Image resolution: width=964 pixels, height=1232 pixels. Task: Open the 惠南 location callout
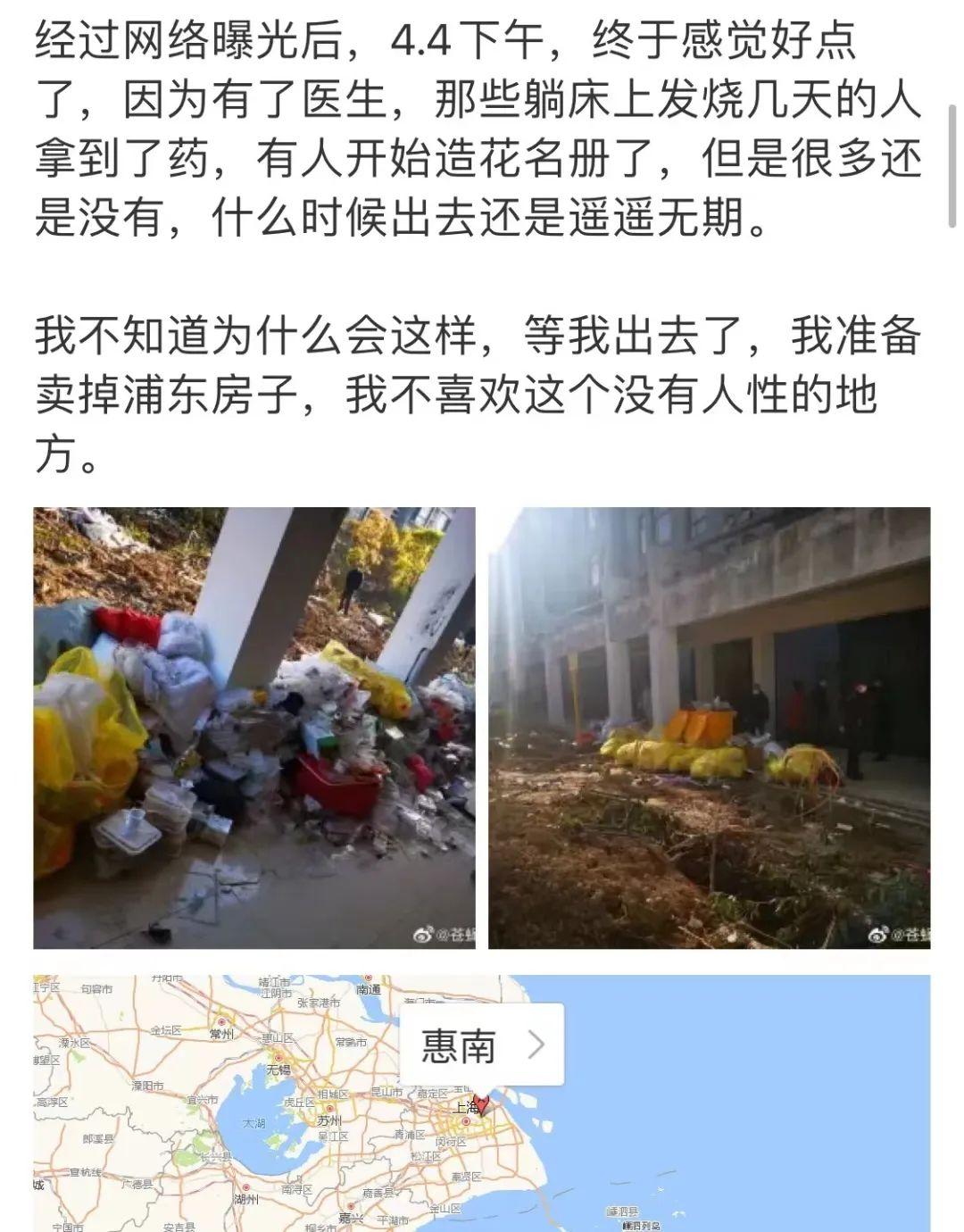pos(482,1045)
